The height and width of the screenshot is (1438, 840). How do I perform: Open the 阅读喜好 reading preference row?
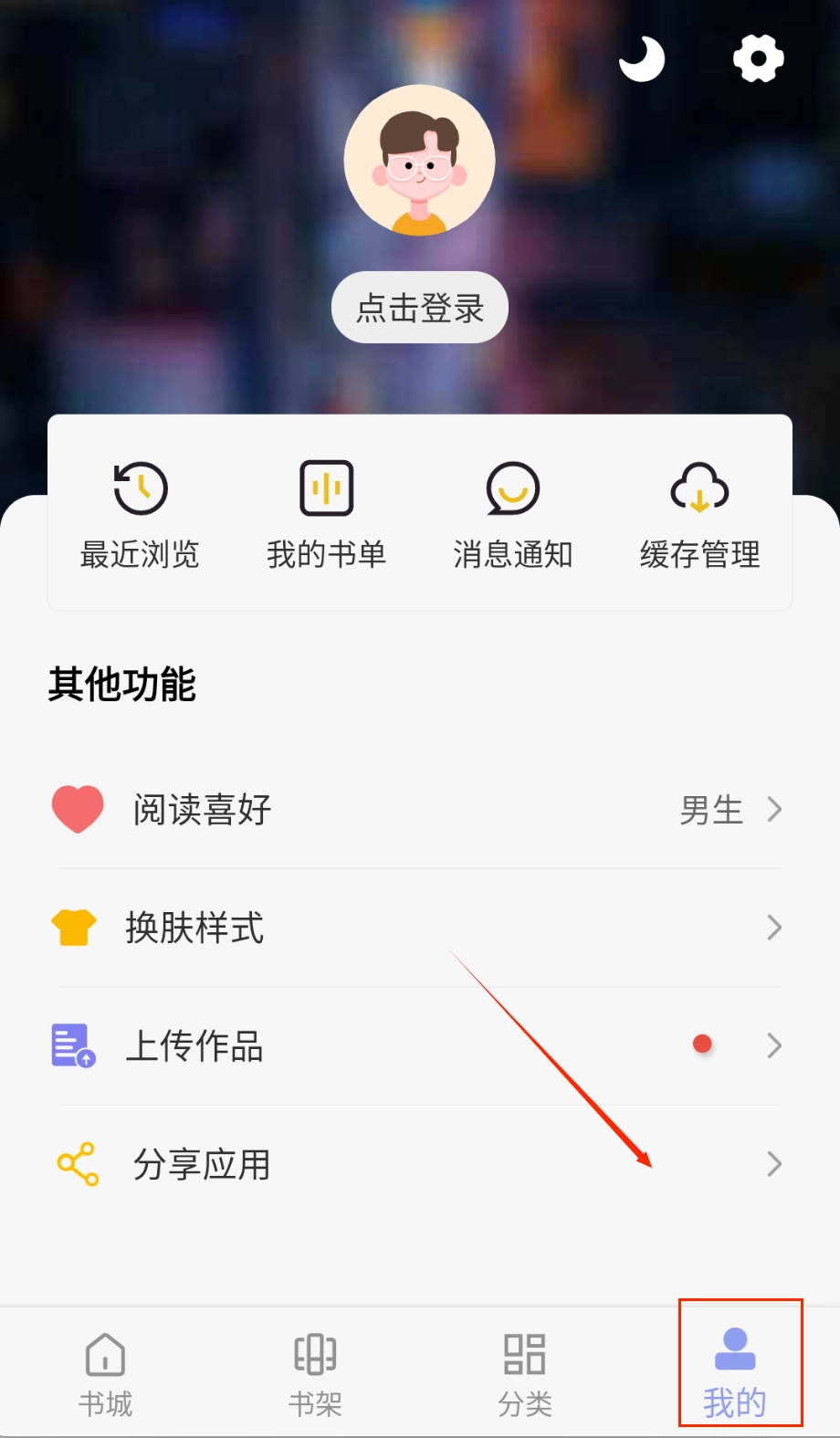click(419, 810)
